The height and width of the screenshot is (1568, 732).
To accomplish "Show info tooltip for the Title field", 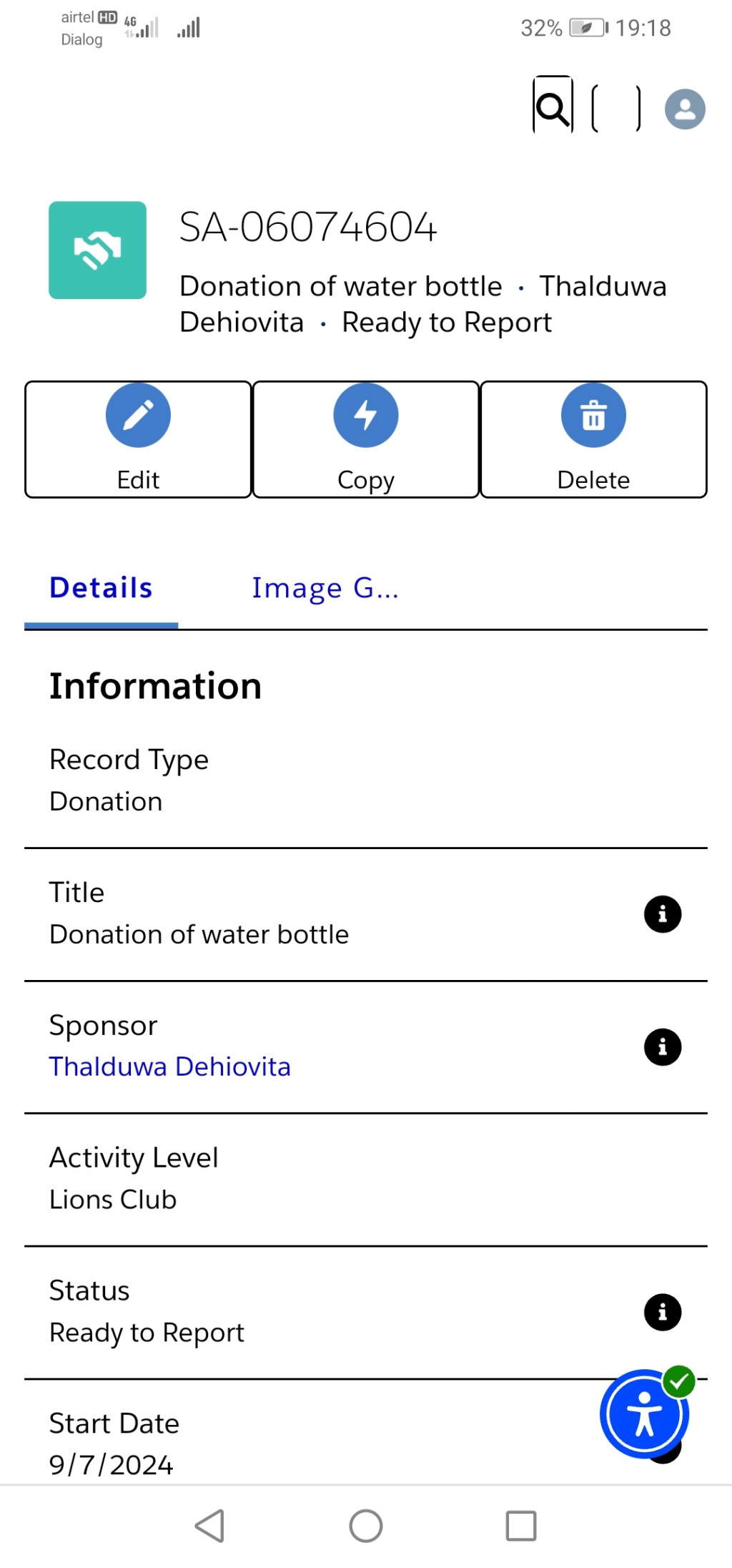I will tap(663, 914).
